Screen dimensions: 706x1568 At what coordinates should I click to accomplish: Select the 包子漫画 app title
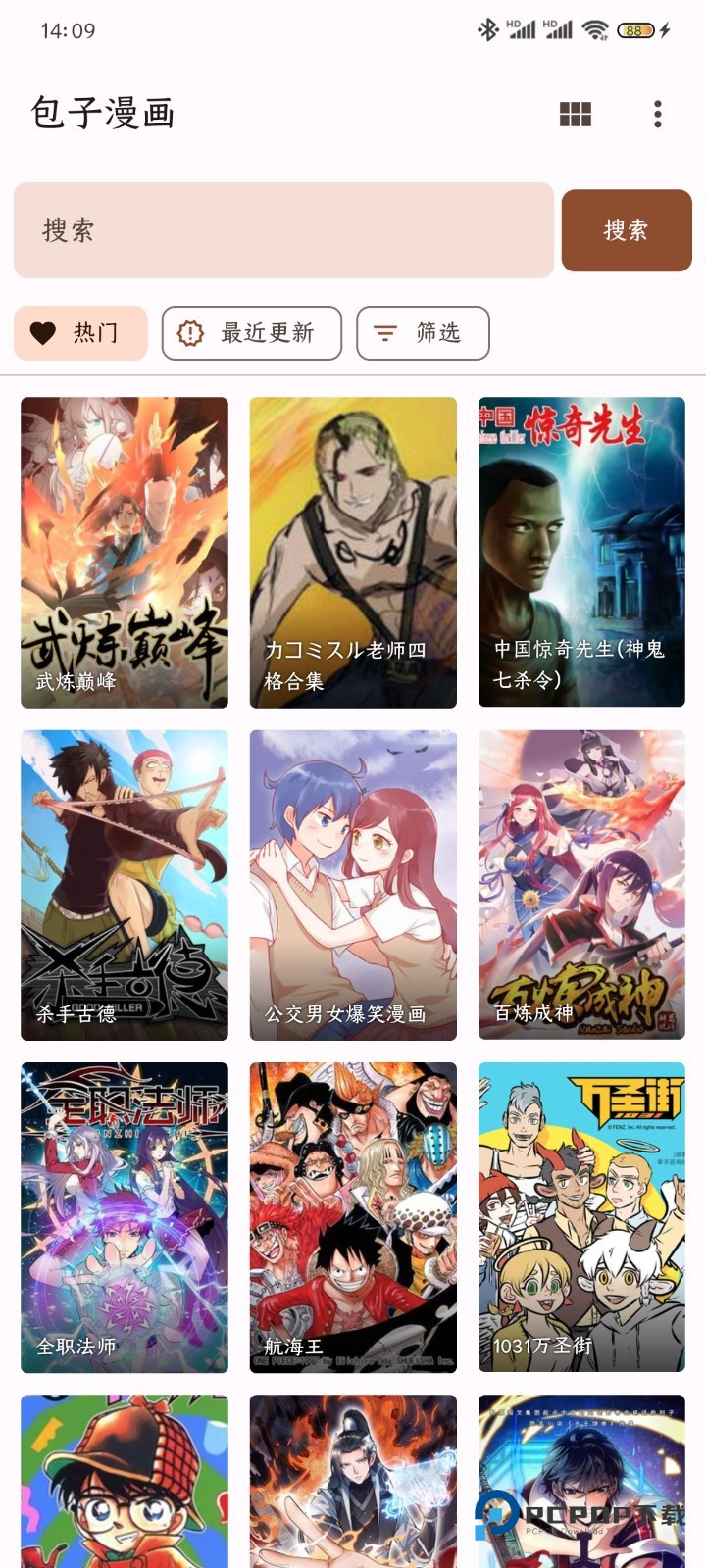103,114
